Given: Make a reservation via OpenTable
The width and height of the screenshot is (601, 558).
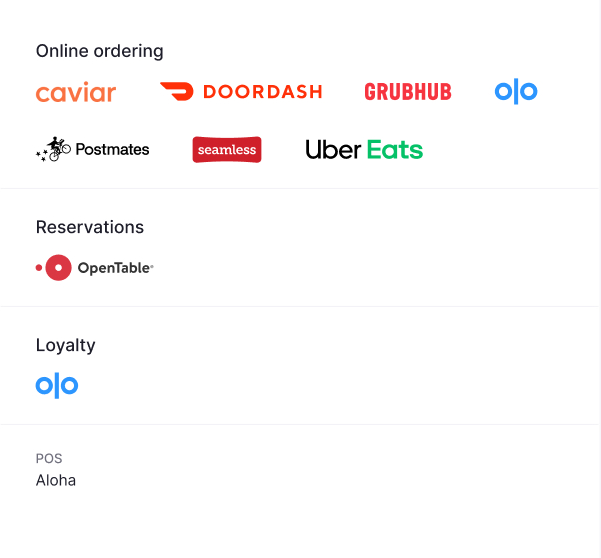Looking at the screenshot, I should coord(96,268).
